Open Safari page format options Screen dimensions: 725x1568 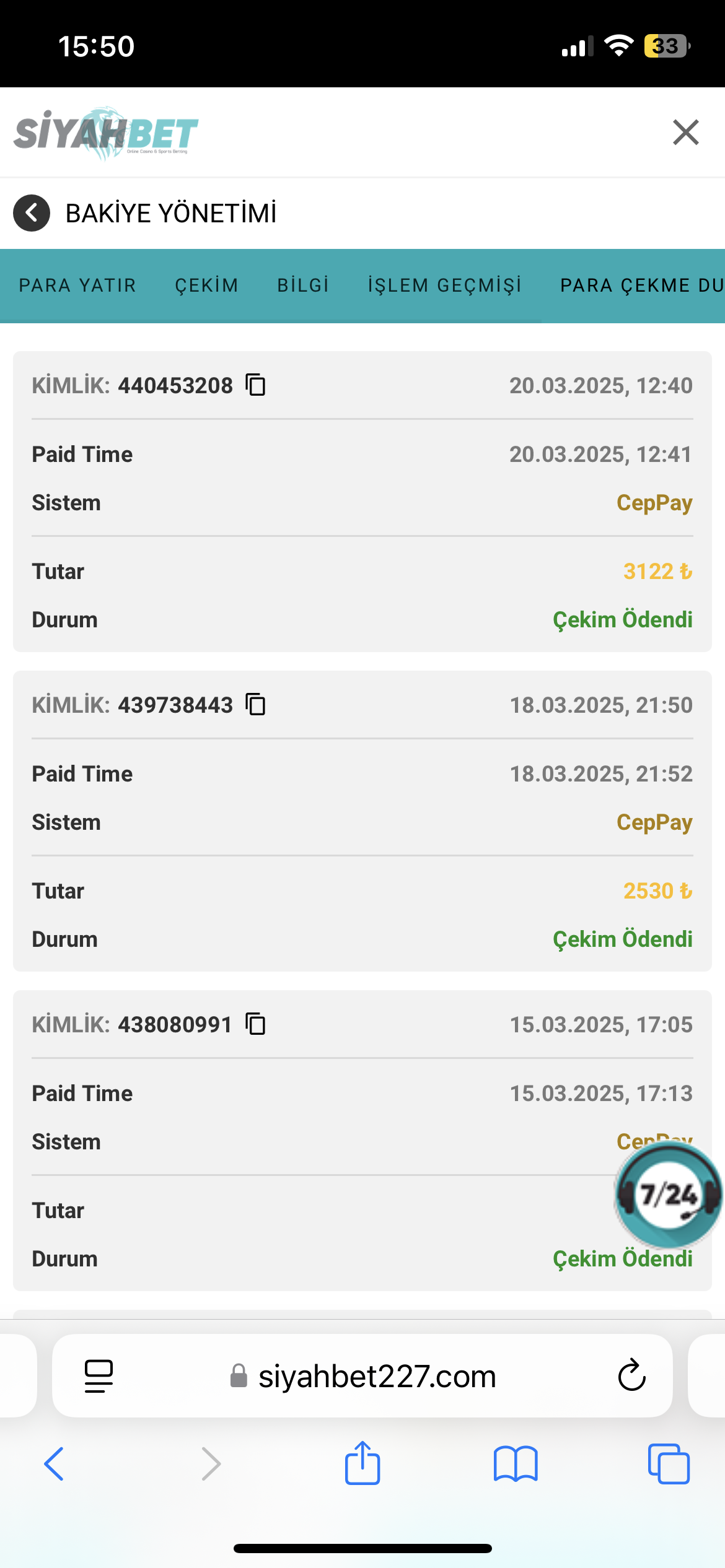pos(99,1376)
